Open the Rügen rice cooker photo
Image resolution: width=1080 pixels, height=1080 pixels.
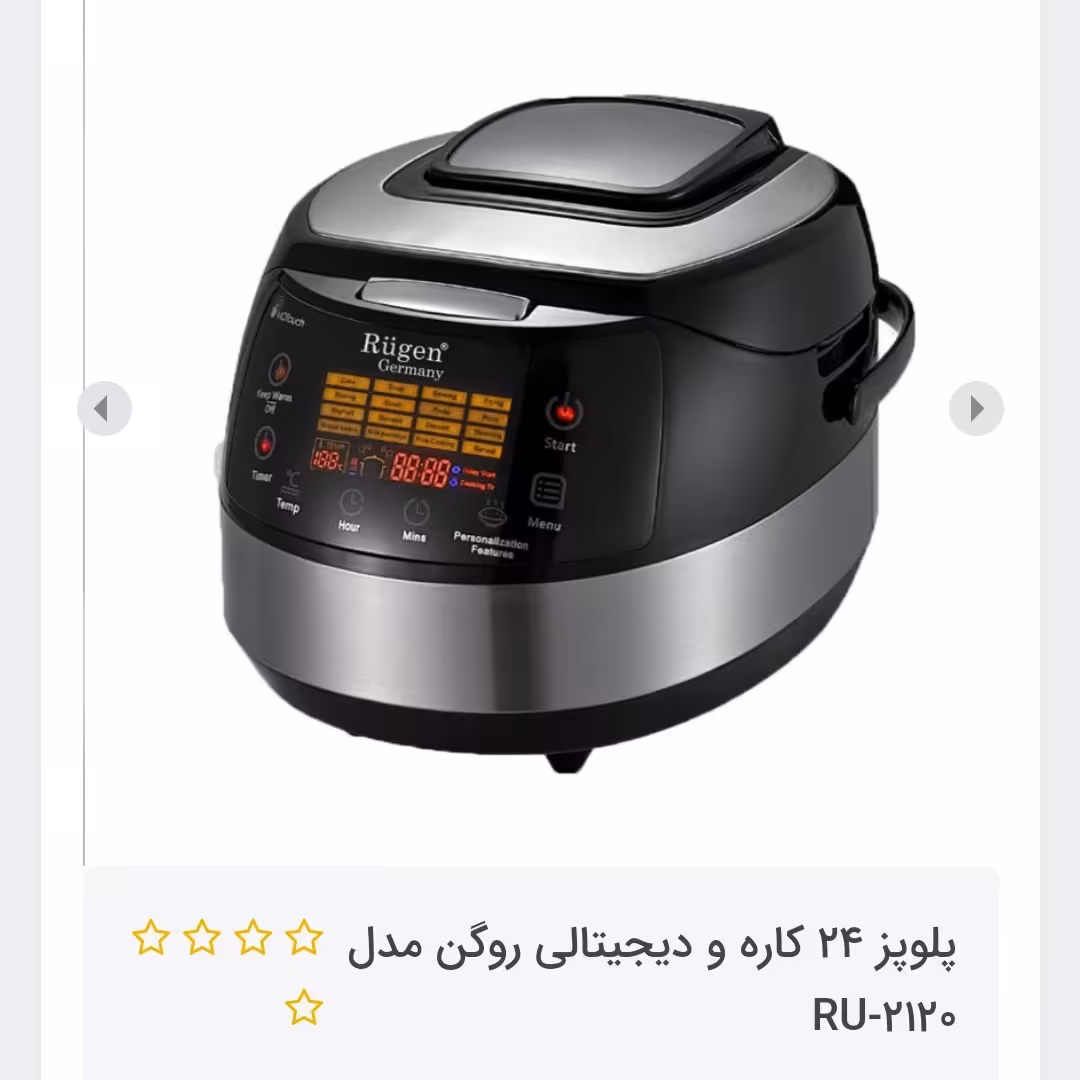(x=560, y=440)
